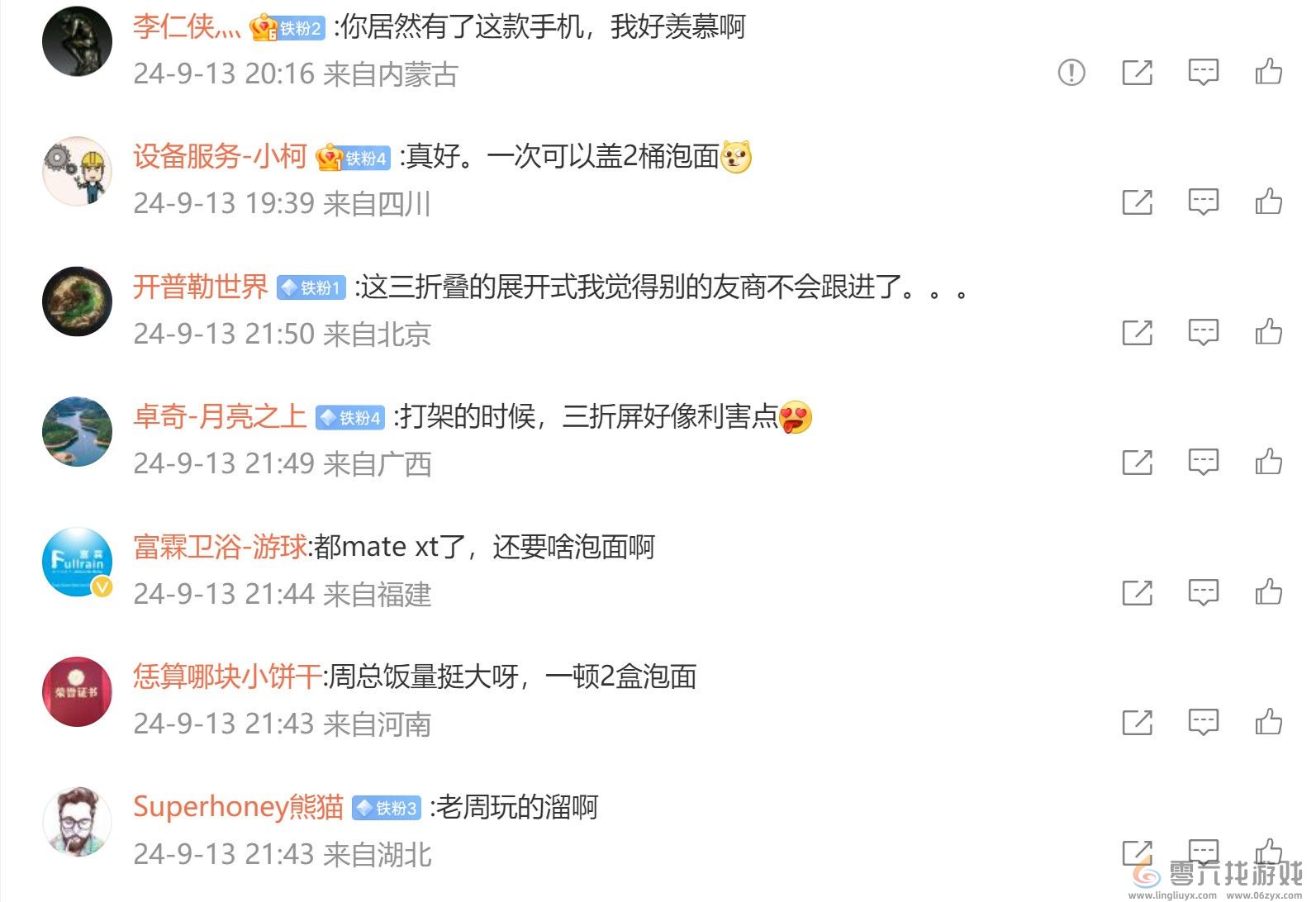1316x902 pixels.
Task: Share 开普勒世界's comment
Action: [x=1137, y=333]
